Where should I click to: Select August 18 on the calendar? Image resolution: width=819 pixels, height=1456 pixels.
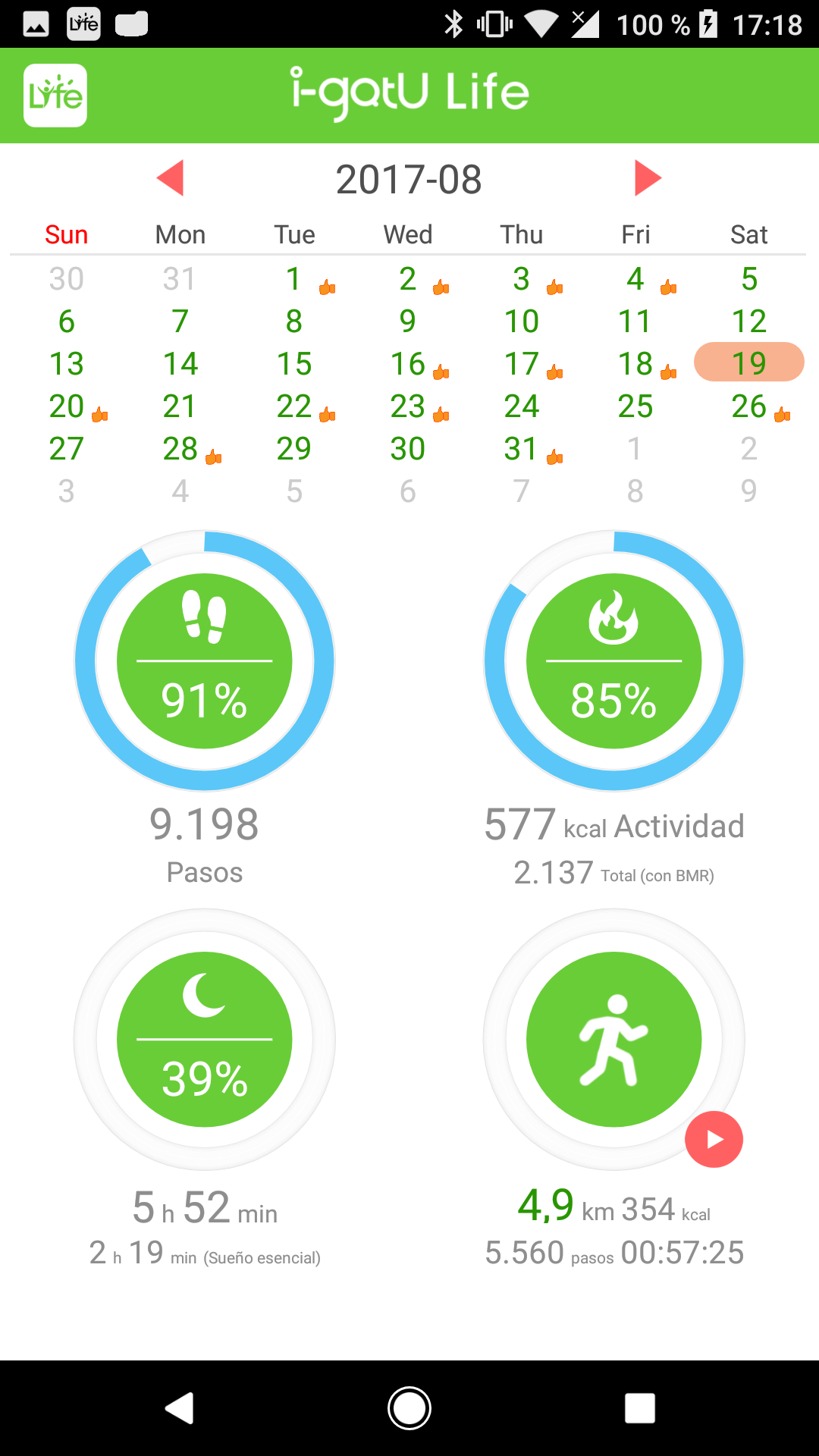pos(635,364)
